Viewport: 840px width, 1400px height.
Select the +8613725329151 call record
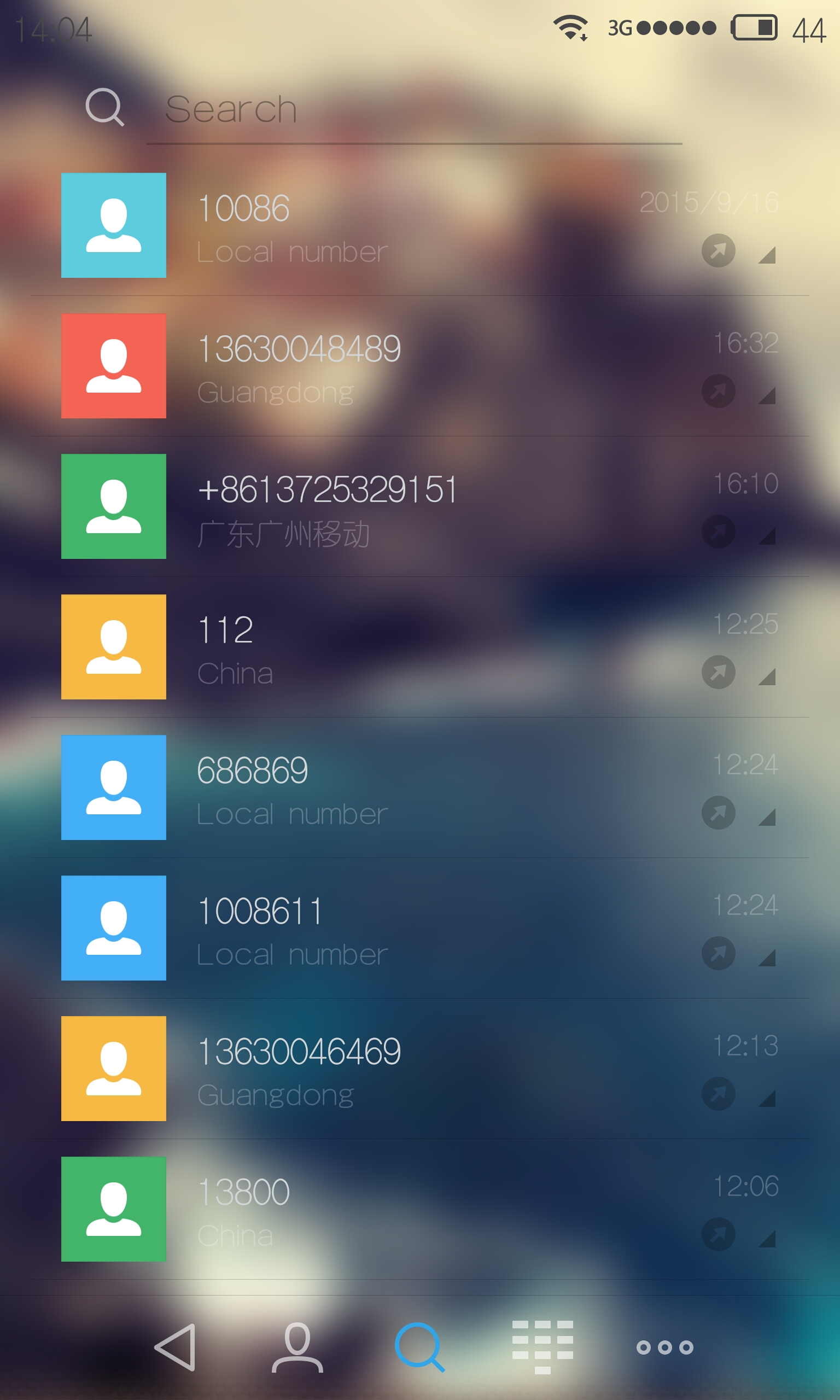pos(419,506)
